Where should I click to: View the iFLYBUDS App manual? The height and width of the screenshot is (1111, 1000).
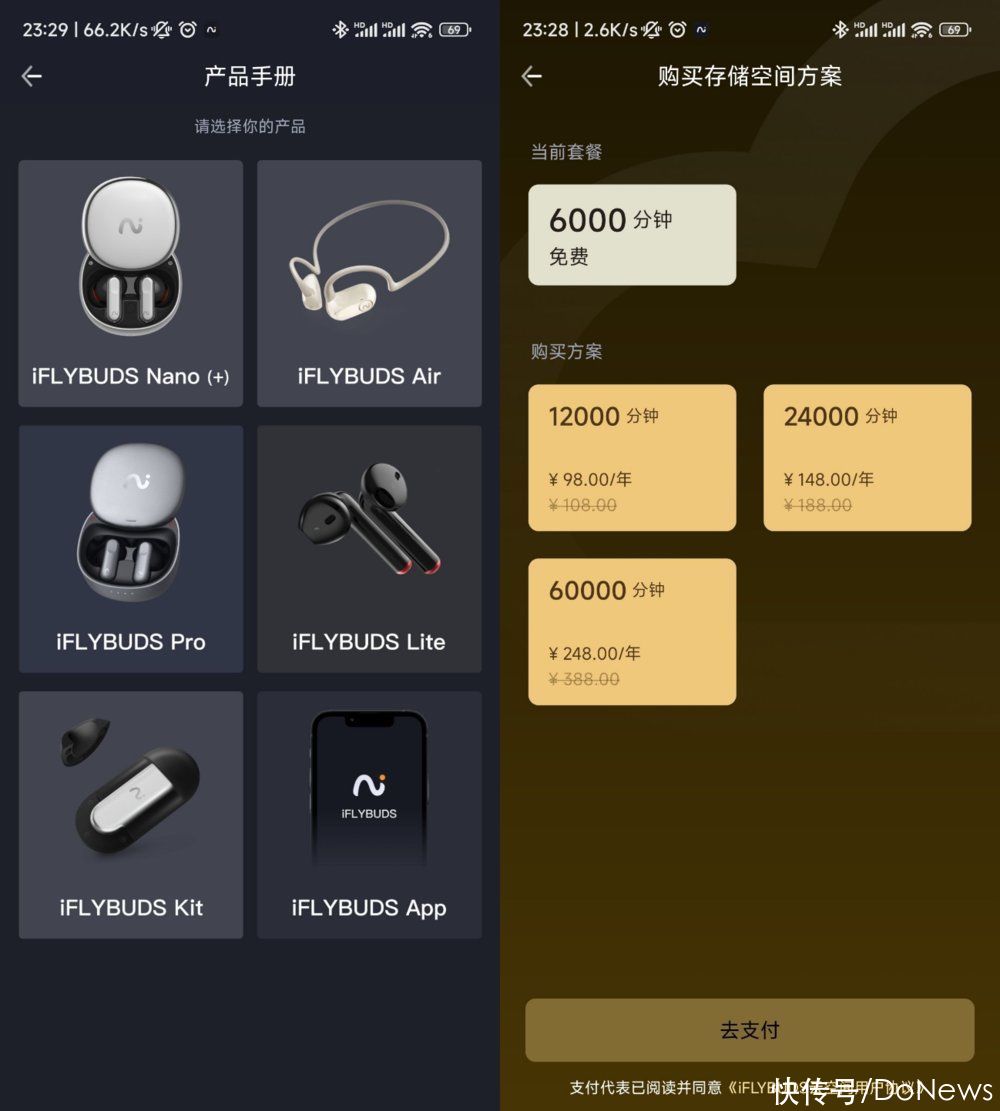[369, 815]
